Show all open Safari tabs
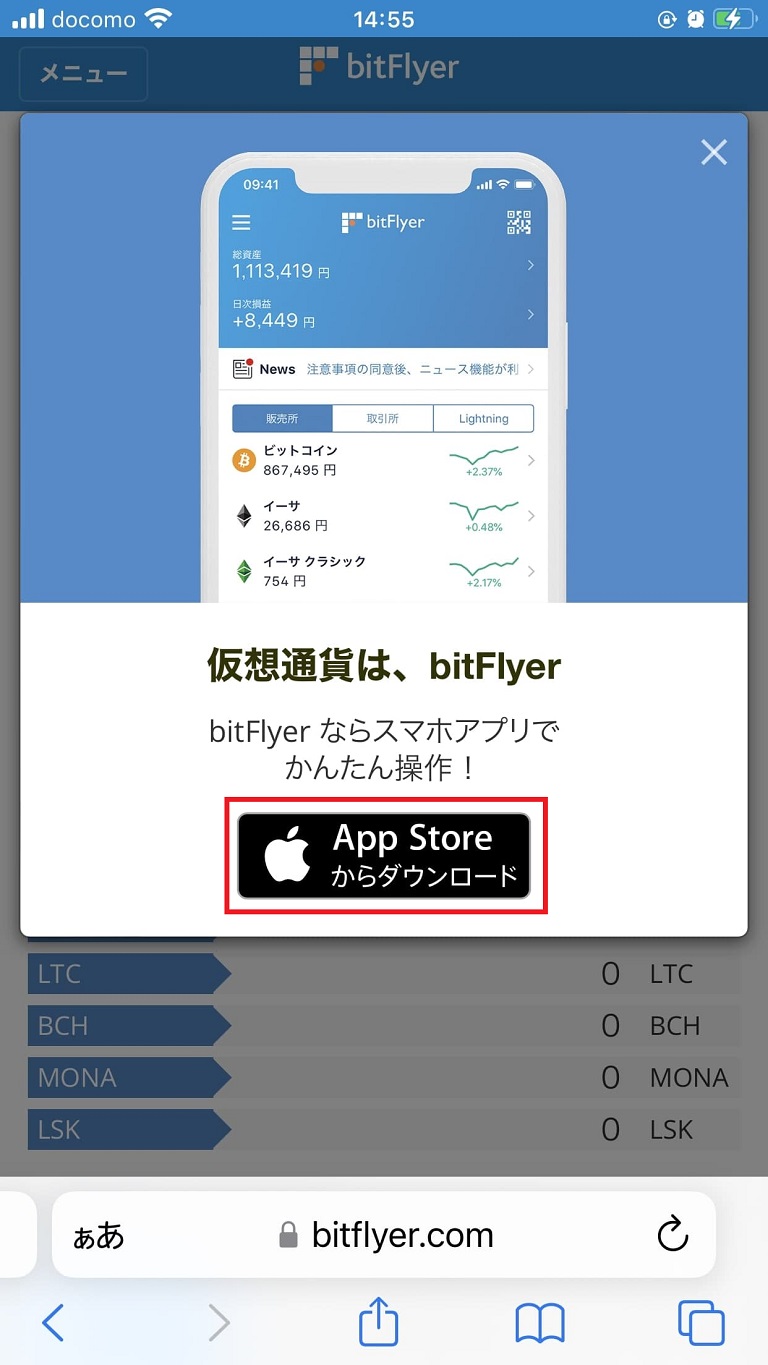This screenshot has height=1365, width=768. pos(701,1323)
